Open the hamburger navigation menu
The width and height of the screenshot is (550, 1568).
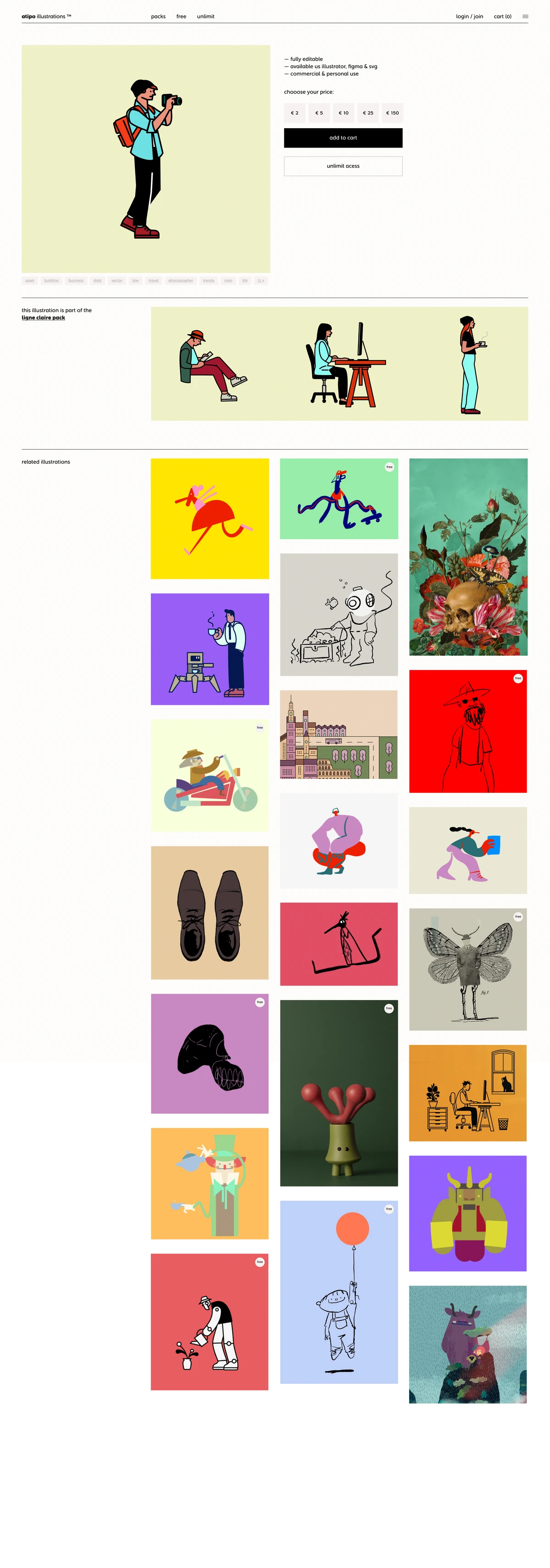(x=525, y=16)
